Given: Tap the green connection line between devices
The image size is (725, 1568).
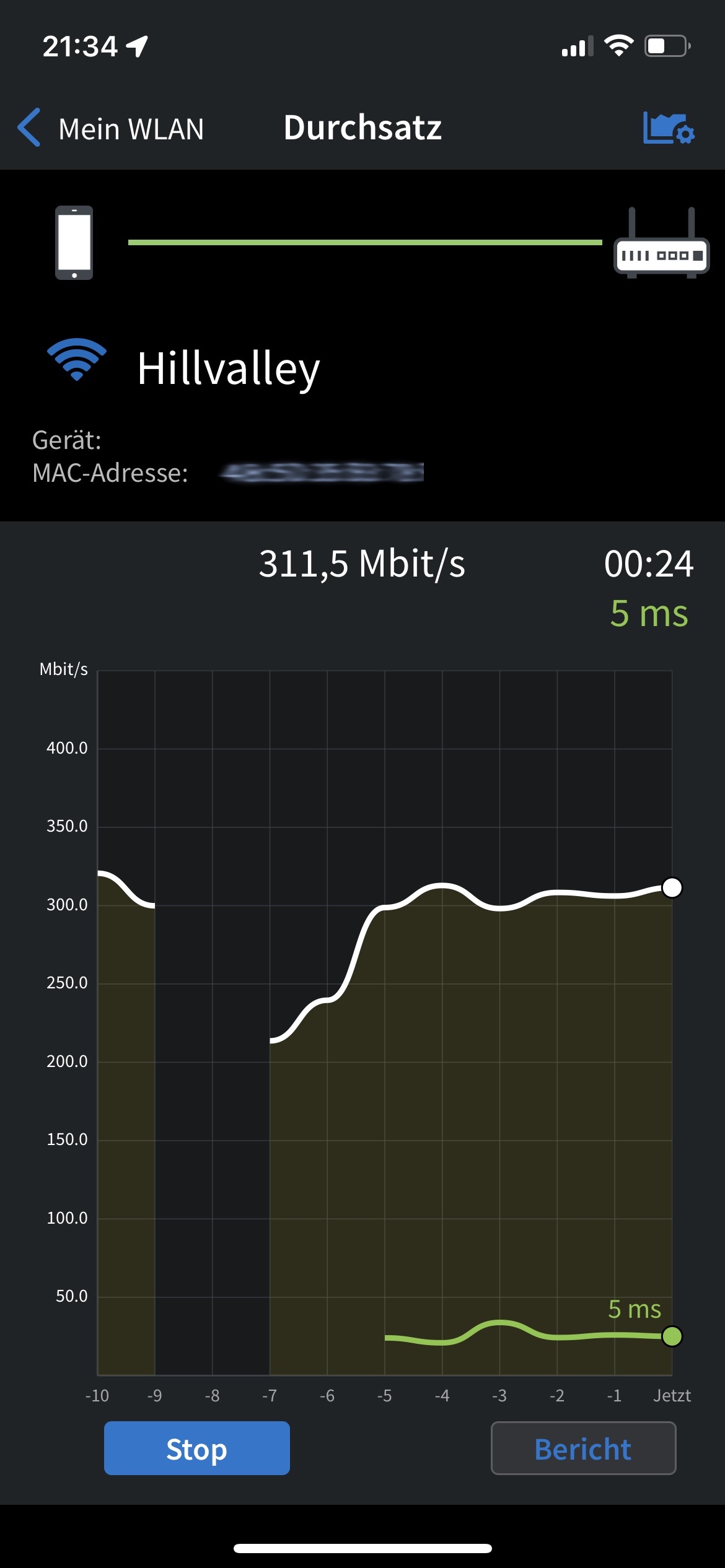Looking at the screenshot, I should 366,243.
